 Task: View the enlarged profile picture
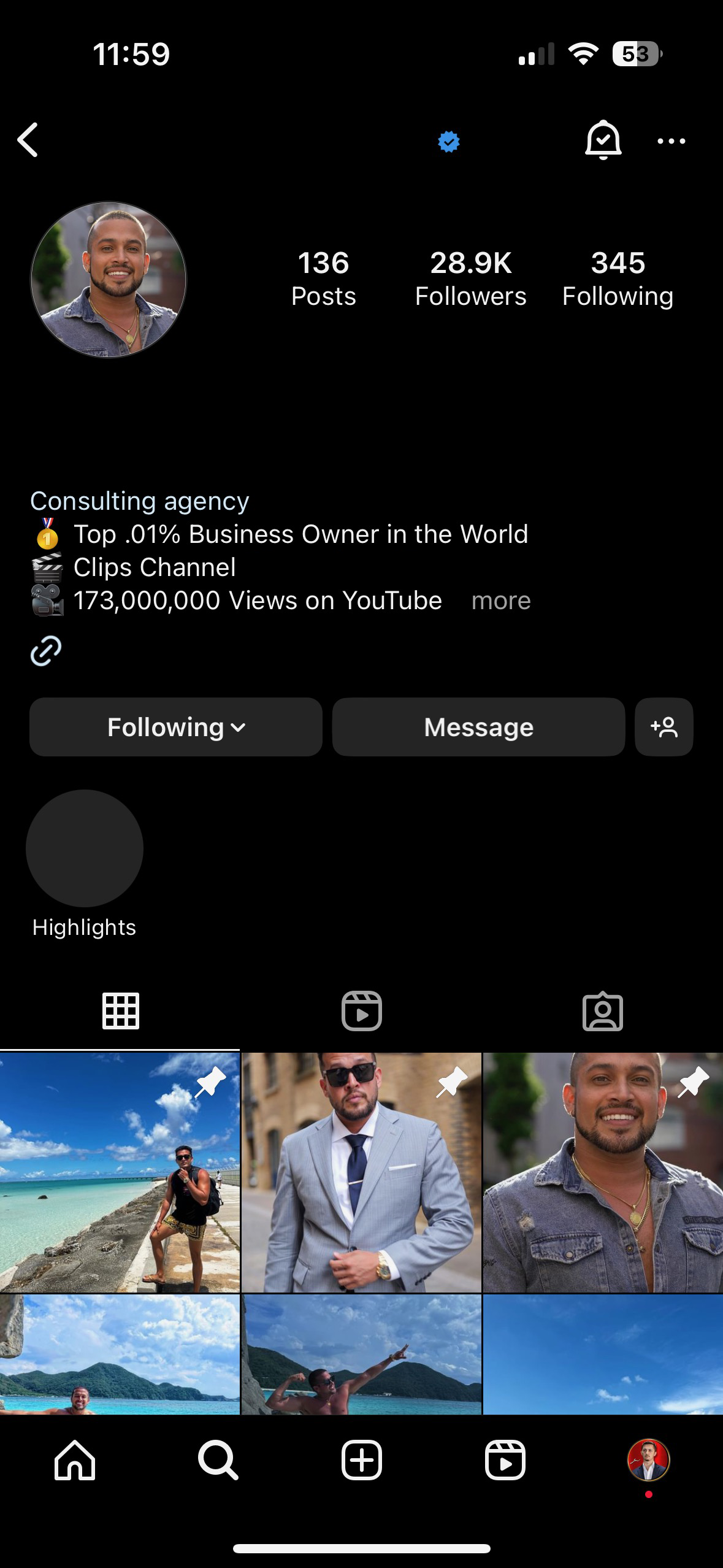pos(109,280)
